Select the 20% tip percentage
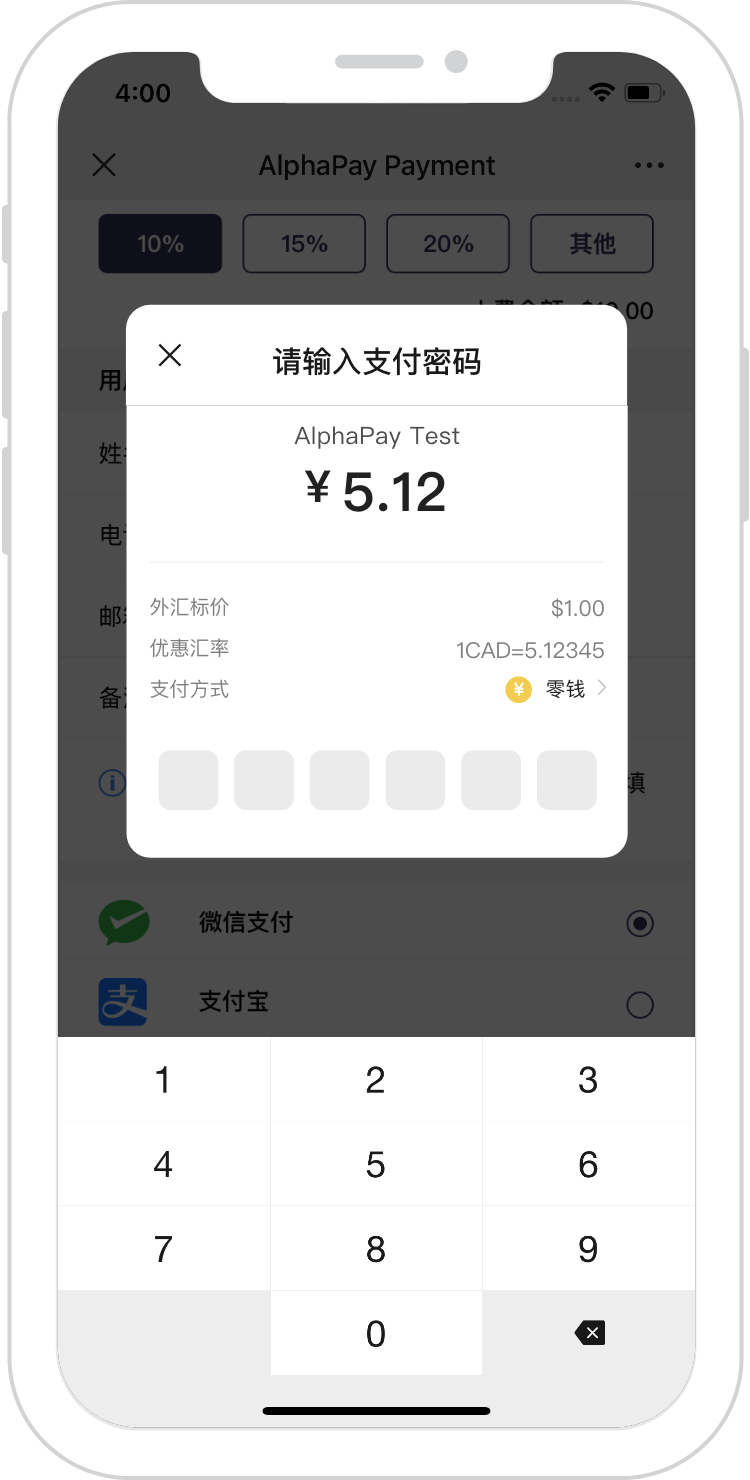This screenshot has width=750, height=1480. coord(447,243)
